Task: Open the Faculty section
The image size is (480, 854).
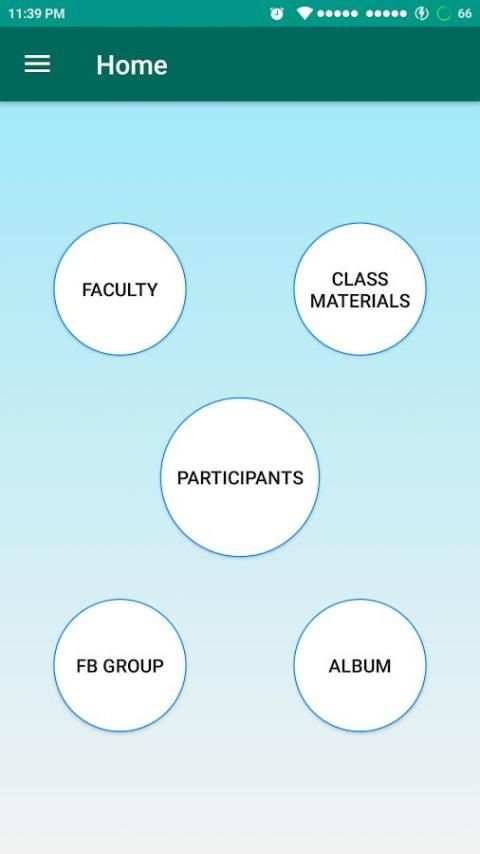Action: click(x=120, y=289)
